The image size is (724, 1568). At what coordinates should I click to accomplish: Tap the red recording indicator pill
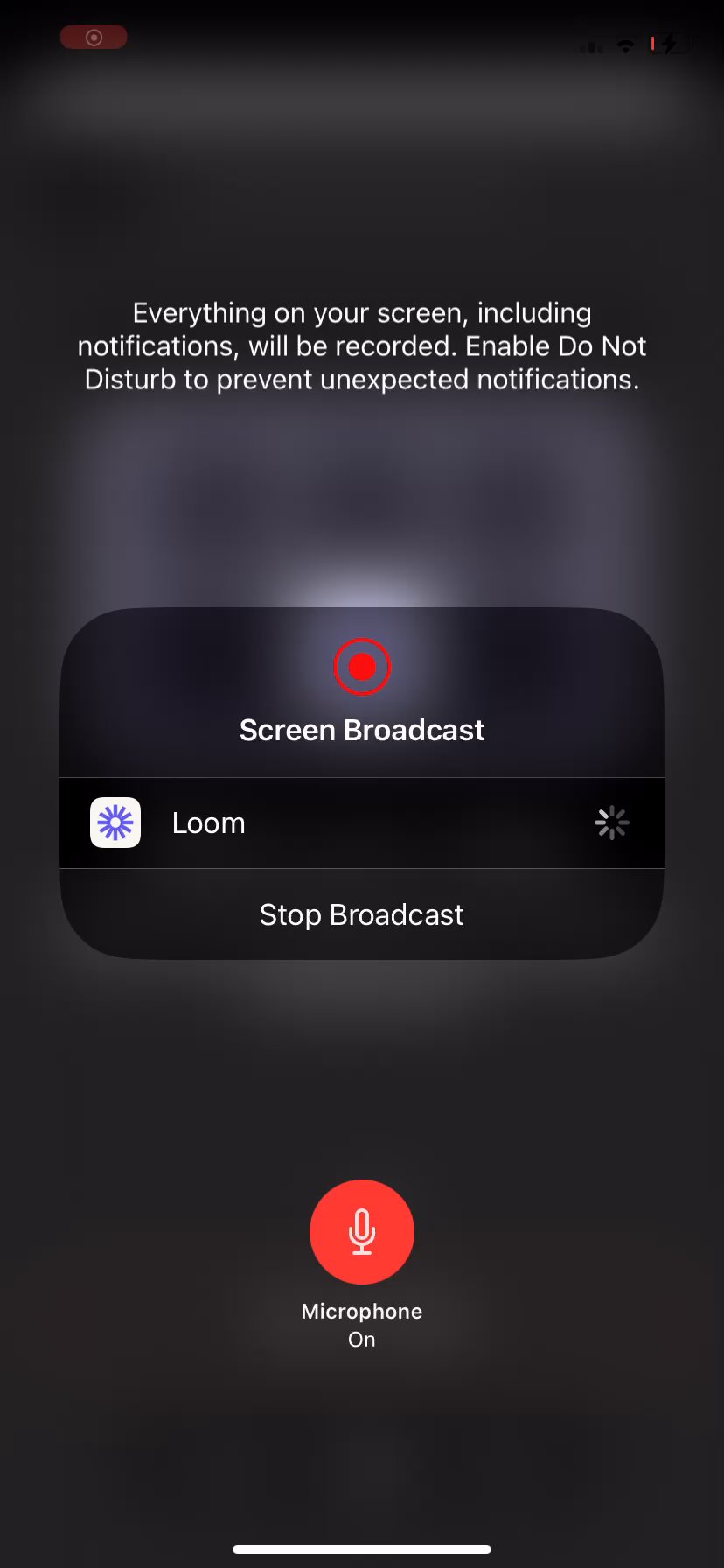(94, 38)
